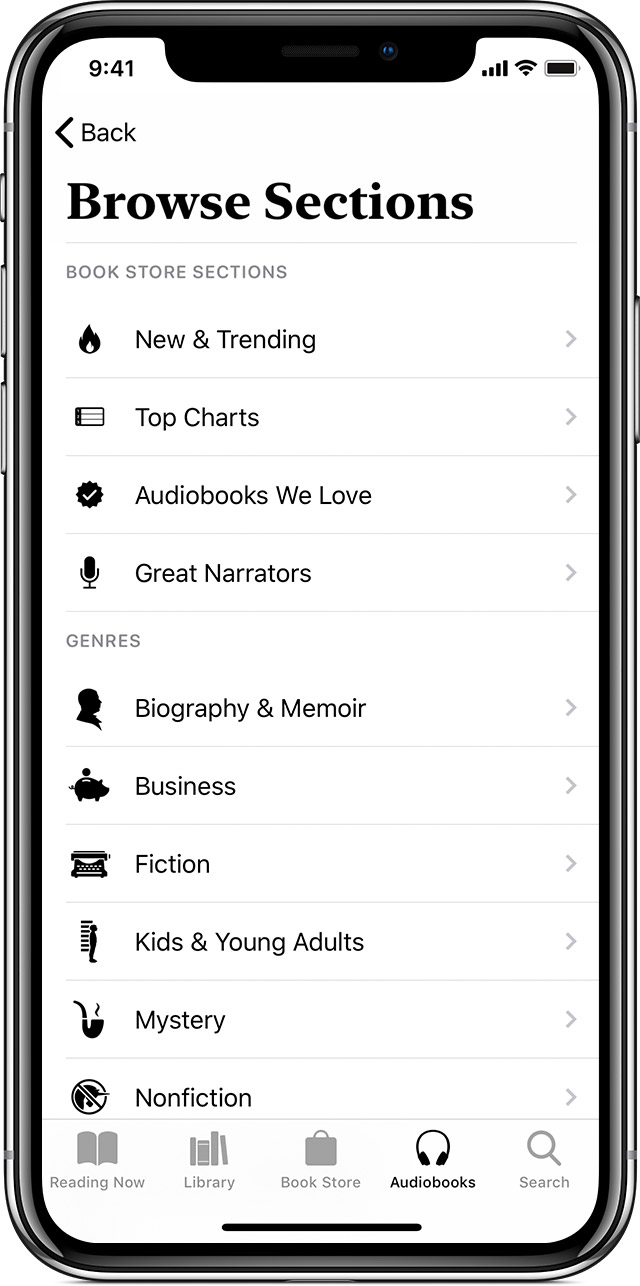
Task: Switch to the Library tab
Action: (x=209, y=1160)
